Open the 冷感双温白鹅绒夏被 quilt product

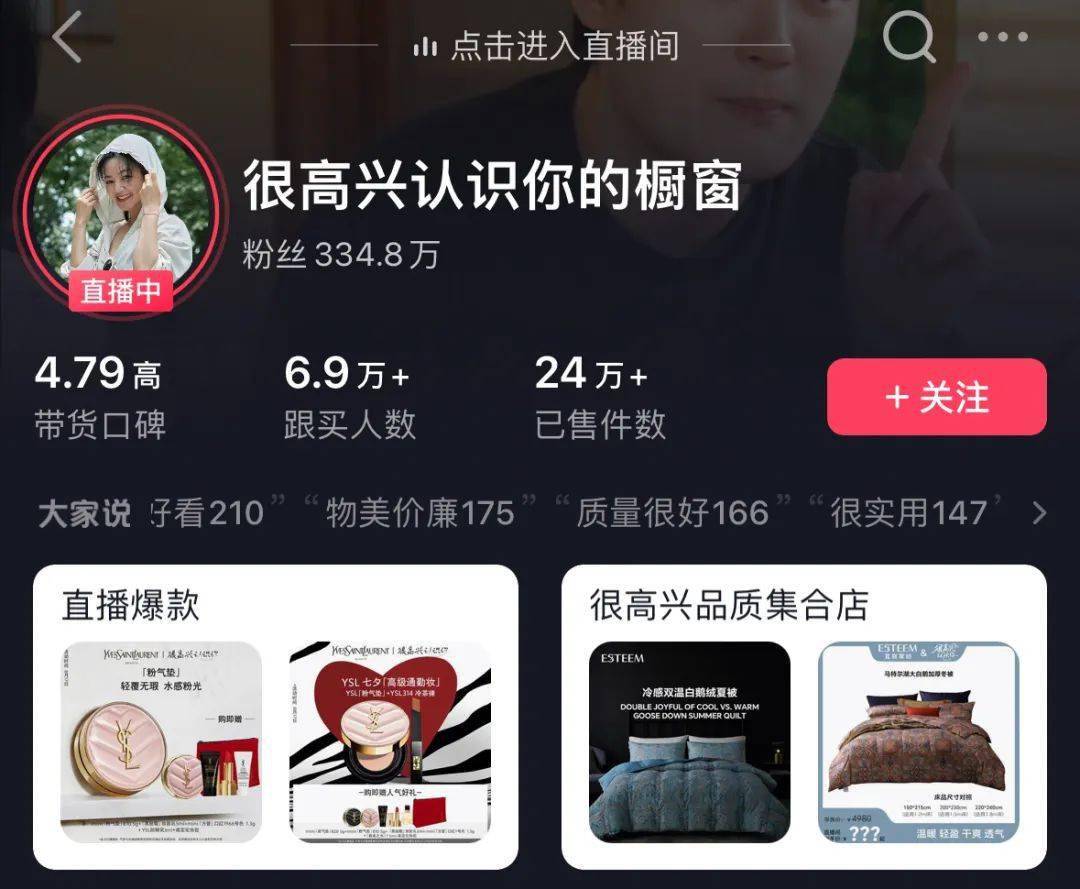[689, 741]
